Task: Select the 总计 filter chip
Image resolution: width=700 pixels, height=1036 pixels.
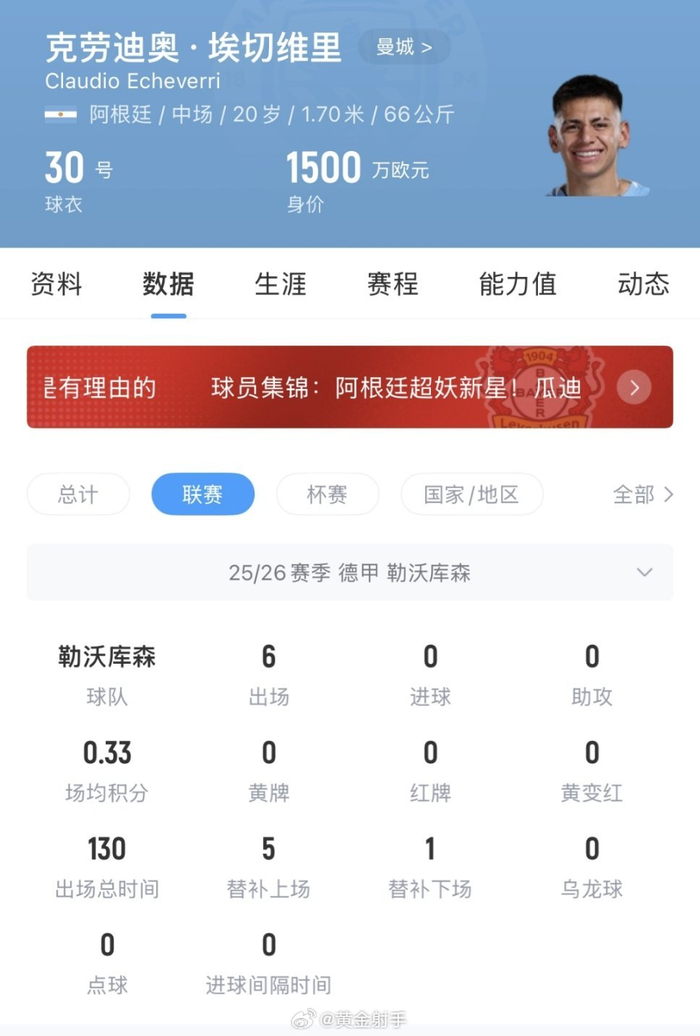Action: pos(78,494)
